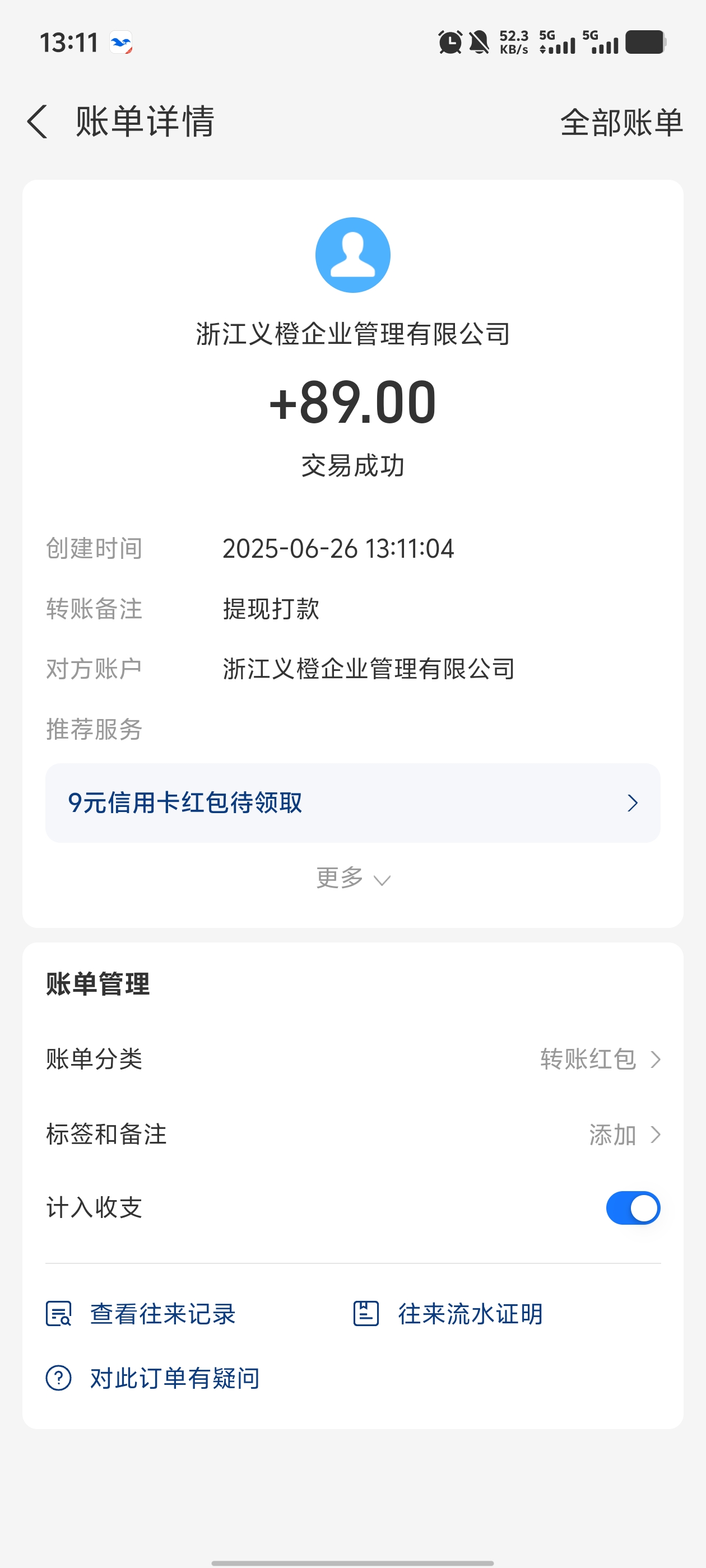Open 查看往来记录
Viewport: 706px width, 1568px height.
point(141,1314)
